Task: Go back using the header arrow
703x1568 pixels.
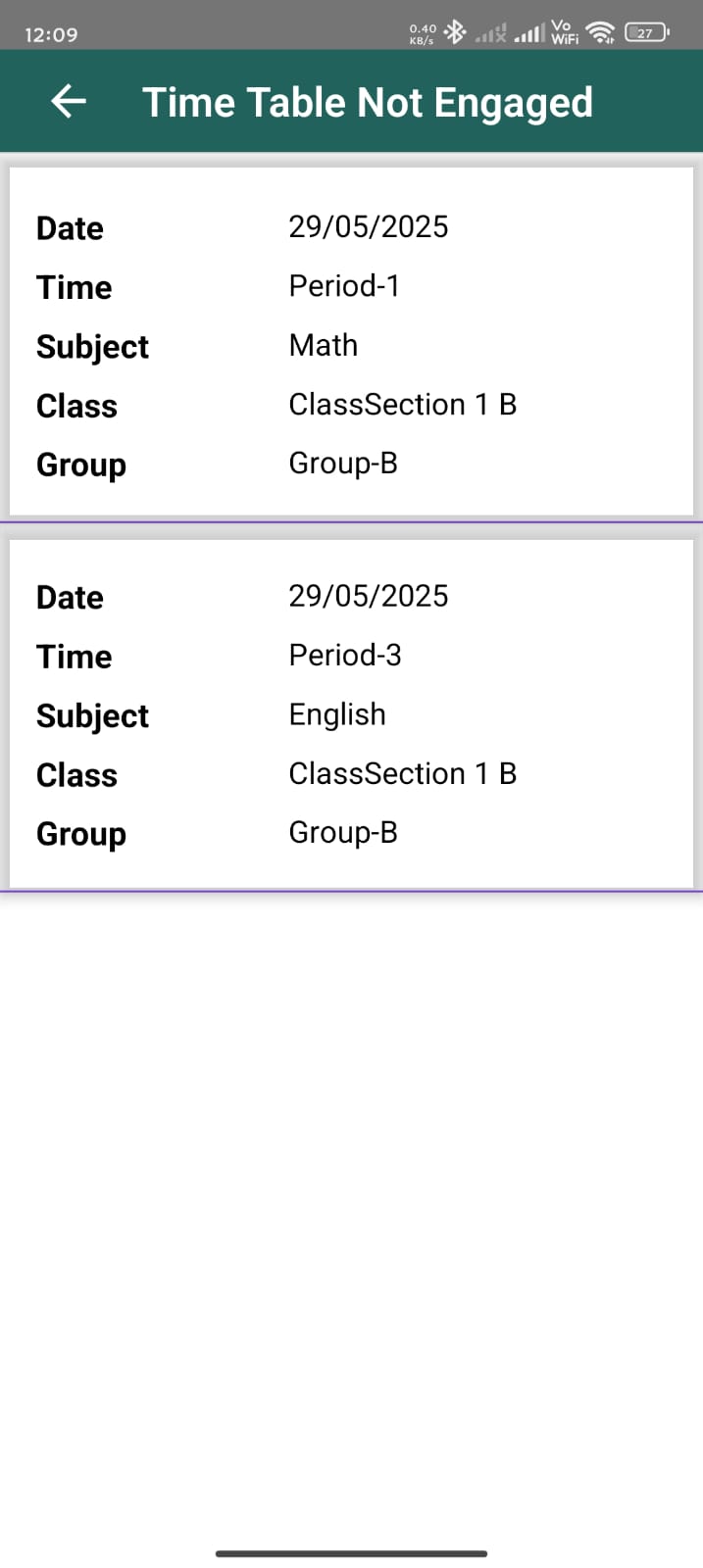Action: tap(69, 101)
